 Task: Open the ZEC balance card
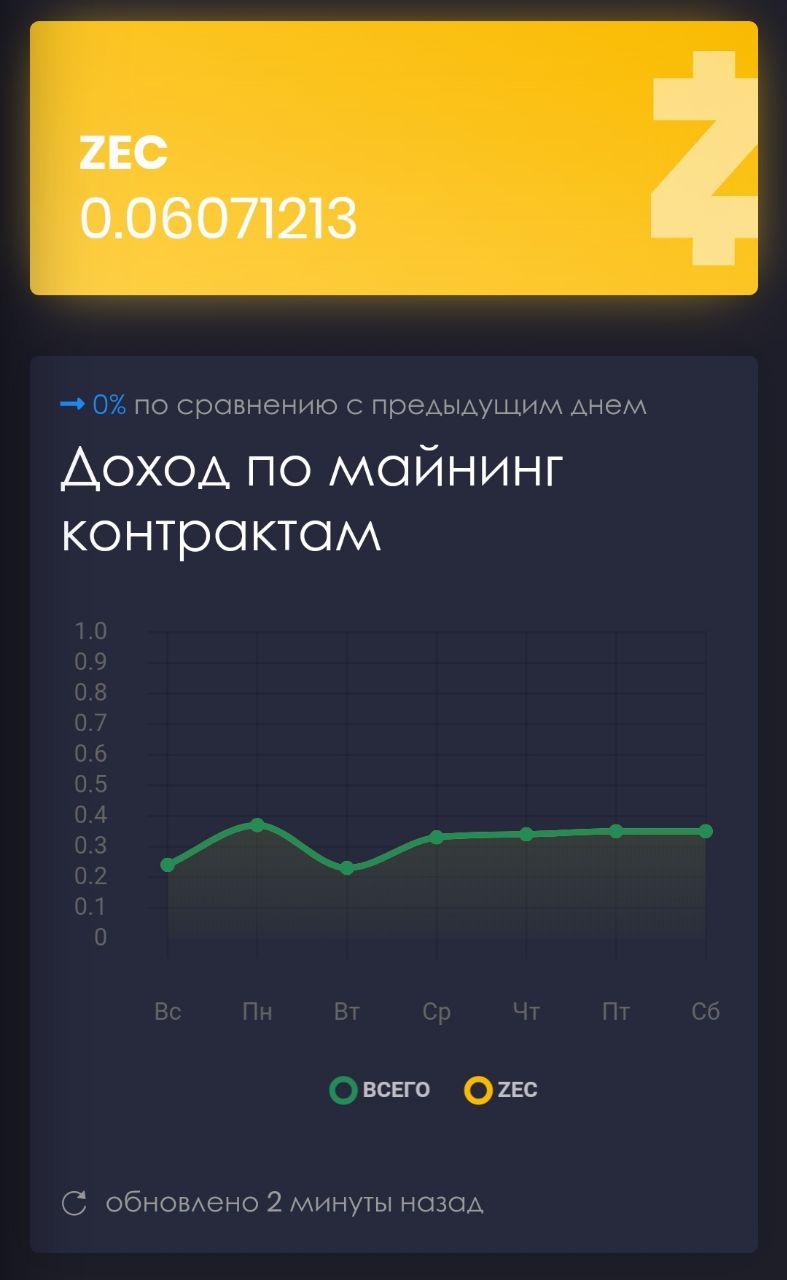click(393, 158)
